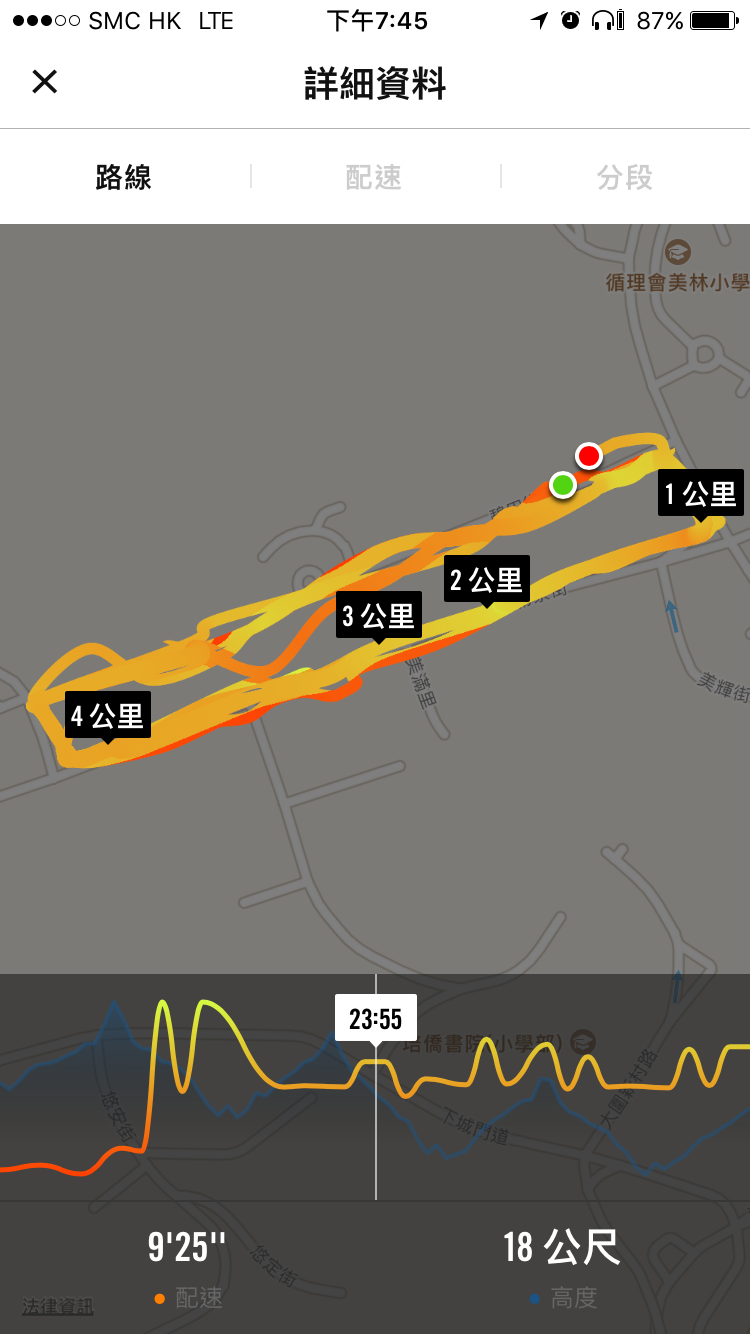The width and height of the screenshot is (750, 1334).
Task: Switch to the 分段 splits tab
Action: 625,177
